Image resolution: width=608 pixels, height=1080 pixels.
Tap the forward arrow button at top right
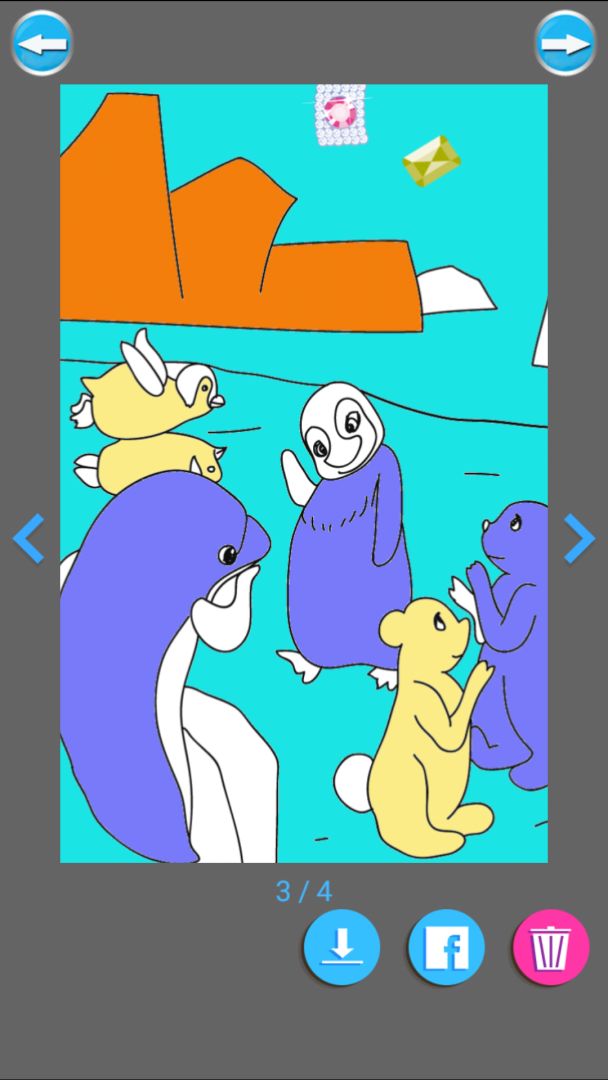click(565, 43)
